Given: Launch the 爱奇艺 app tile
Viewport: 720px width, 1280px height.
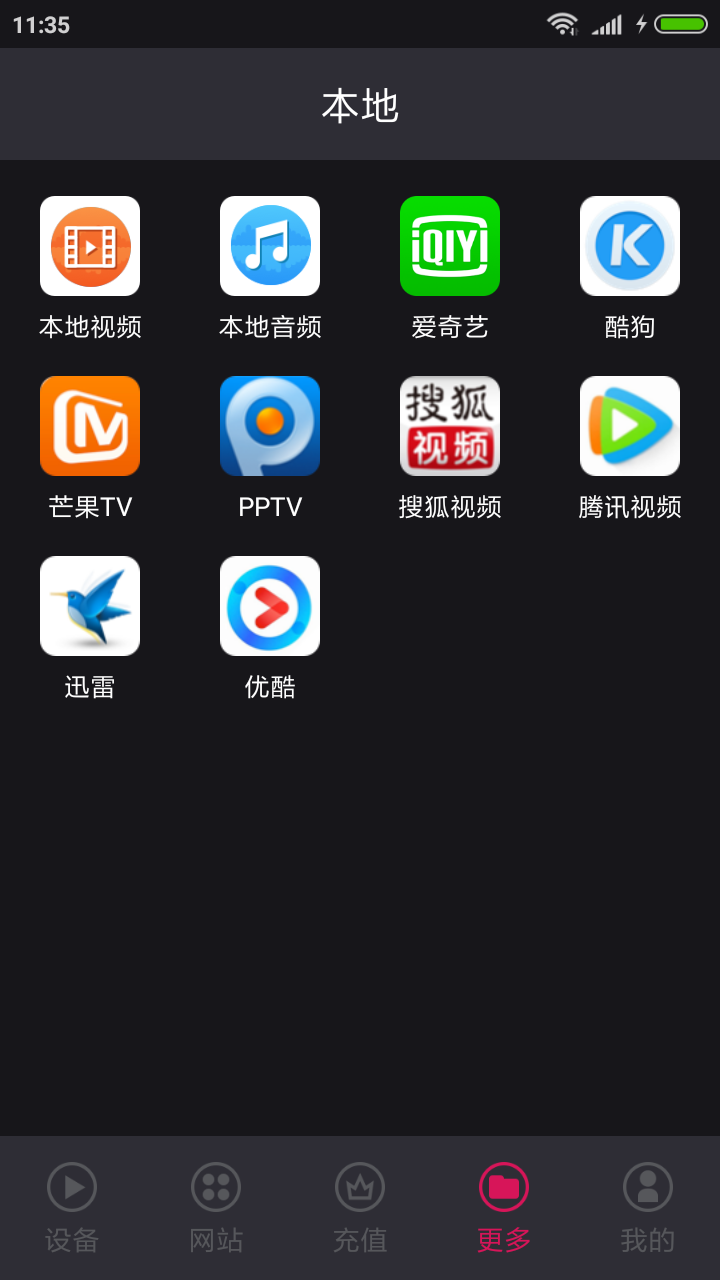Looking at the screenshot, I should 450,246.
